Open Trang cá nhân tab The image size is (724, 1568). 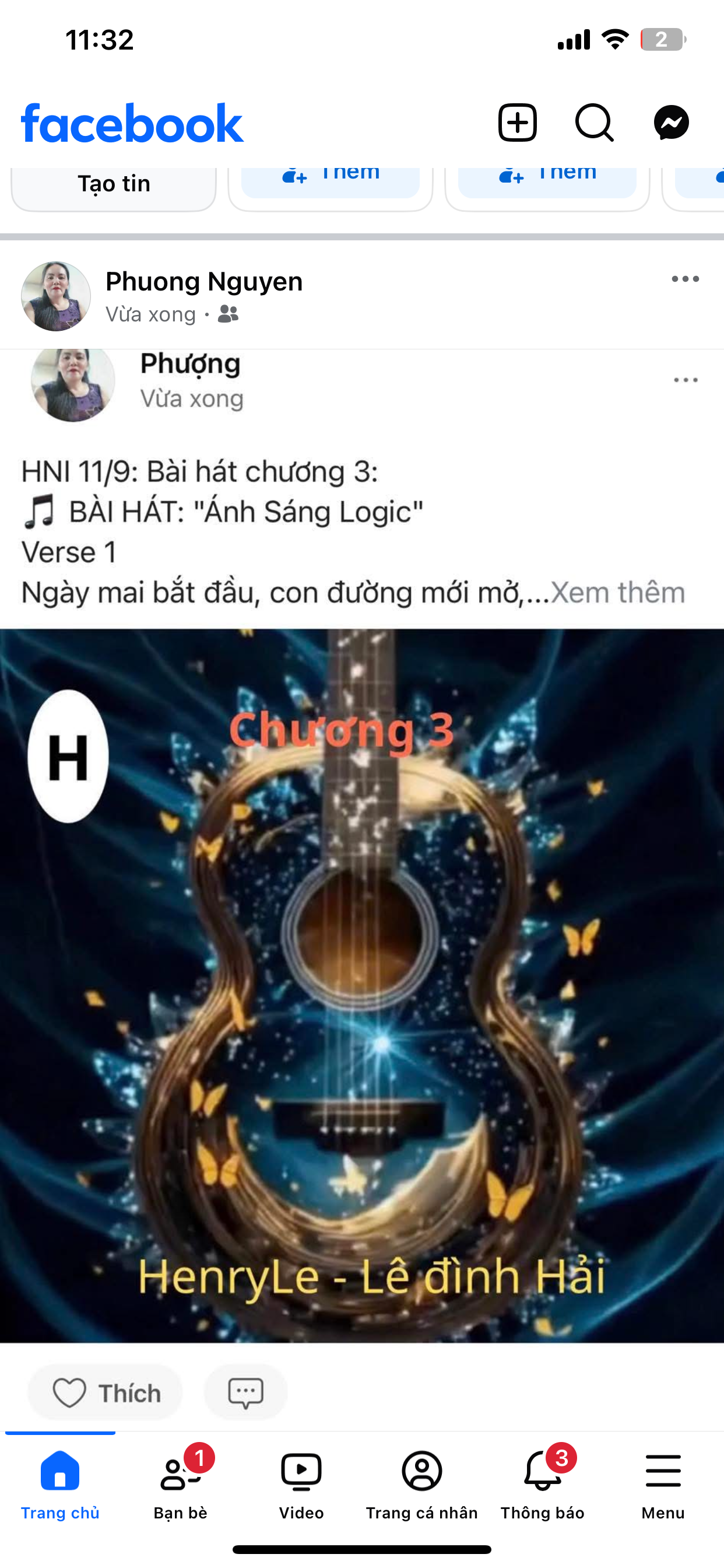tap(421, 1484)
